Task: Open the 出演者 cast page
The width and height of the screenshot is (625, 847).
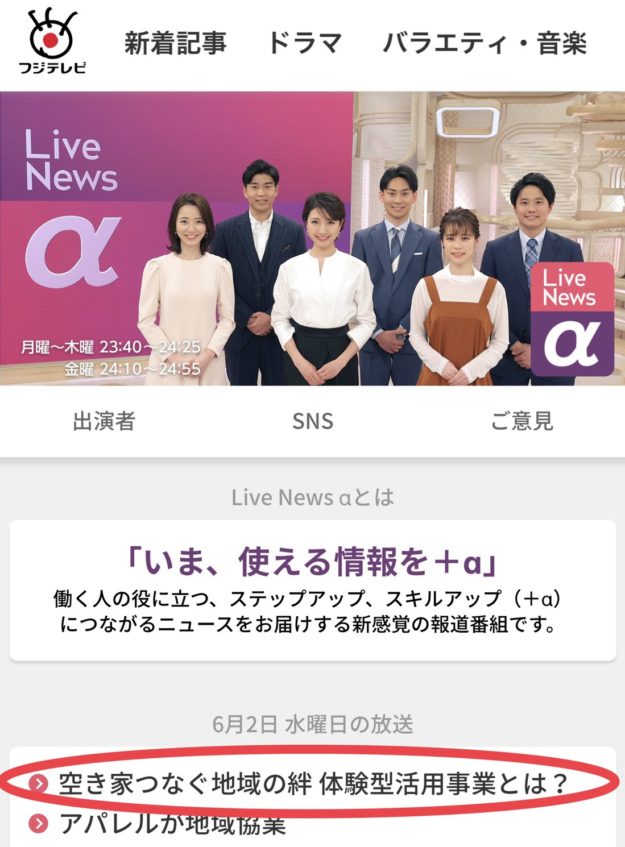Action: pos(103,421)
